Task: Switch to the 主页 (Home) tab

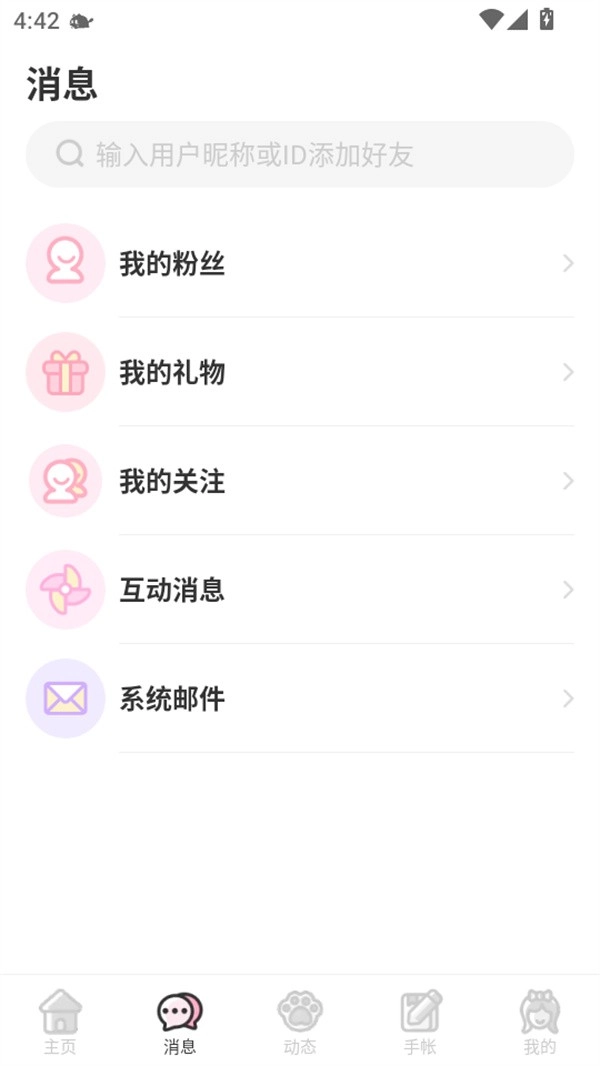Action: click(60, 1022)
